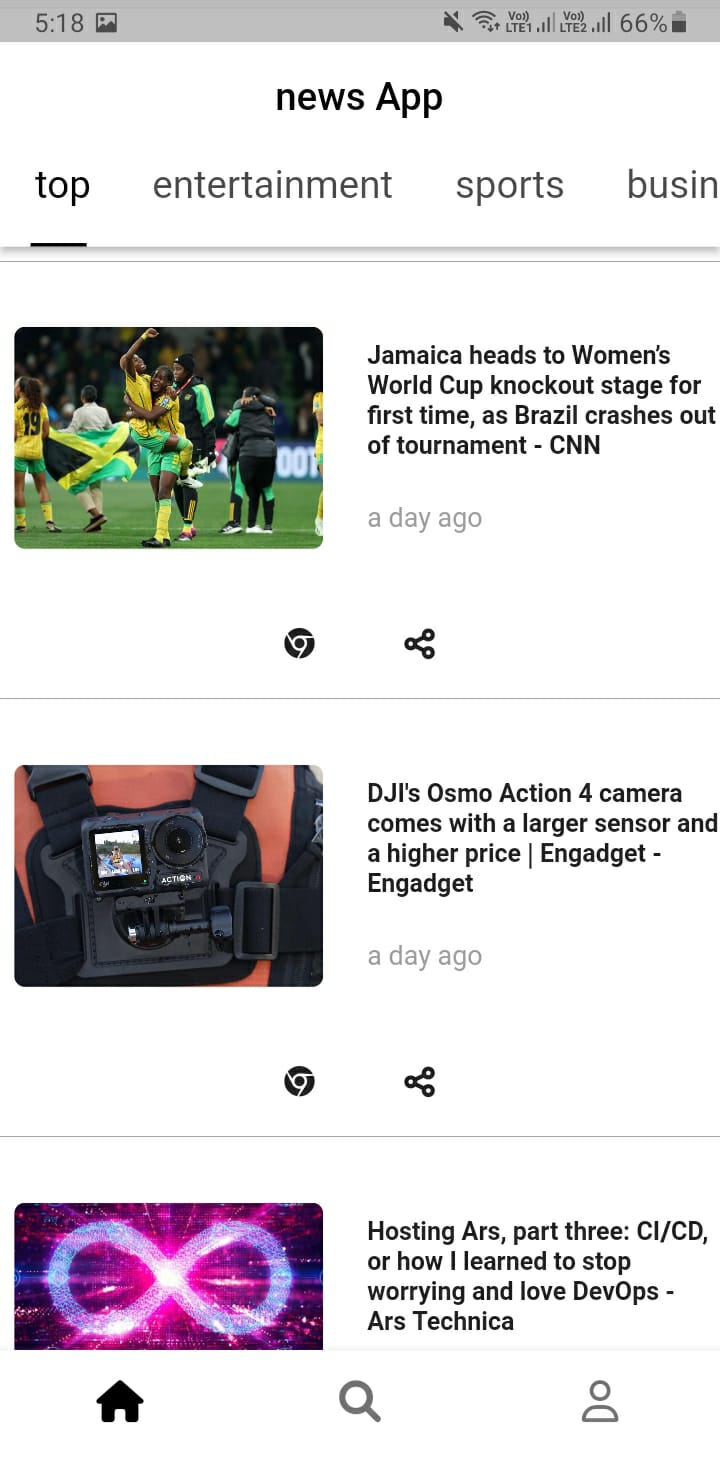Open the sports news tab
720x1480 pixels.
pos(509,185)
